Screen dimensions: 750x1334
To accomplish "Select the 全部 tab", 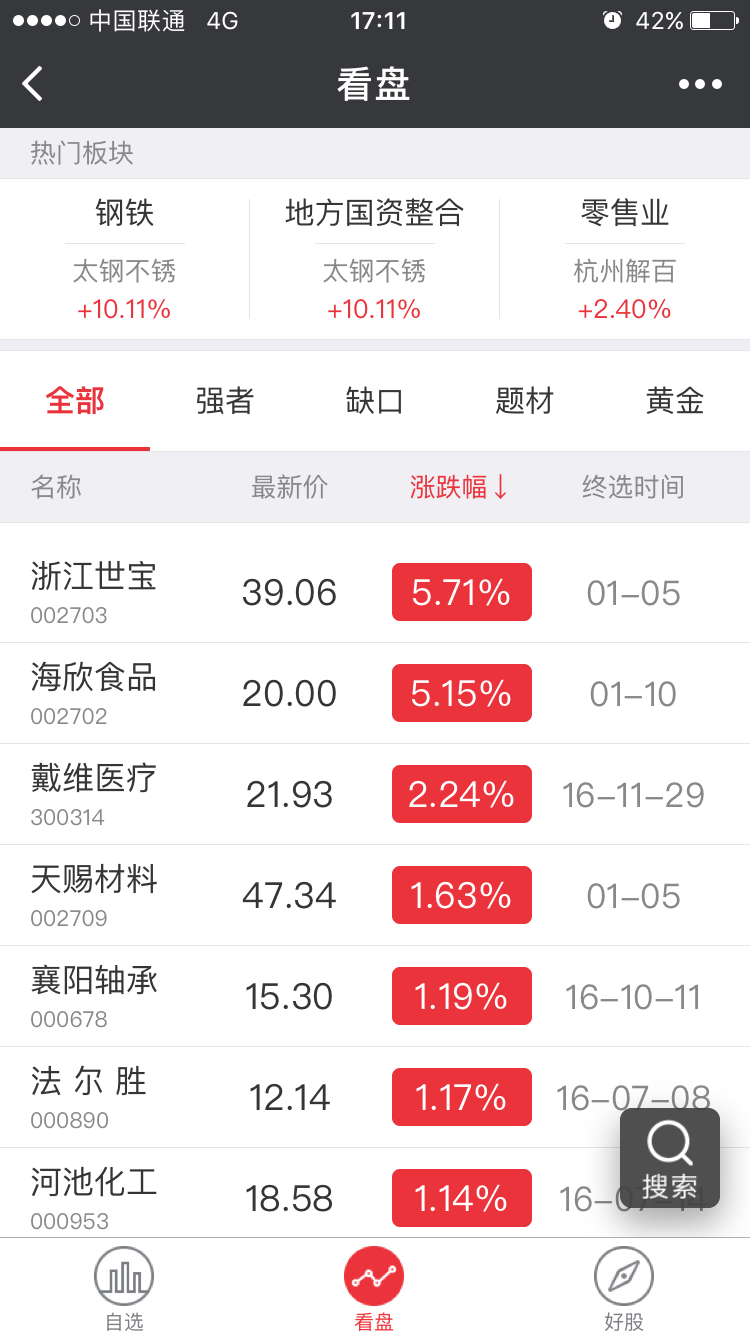I will (x=75, y=401).
